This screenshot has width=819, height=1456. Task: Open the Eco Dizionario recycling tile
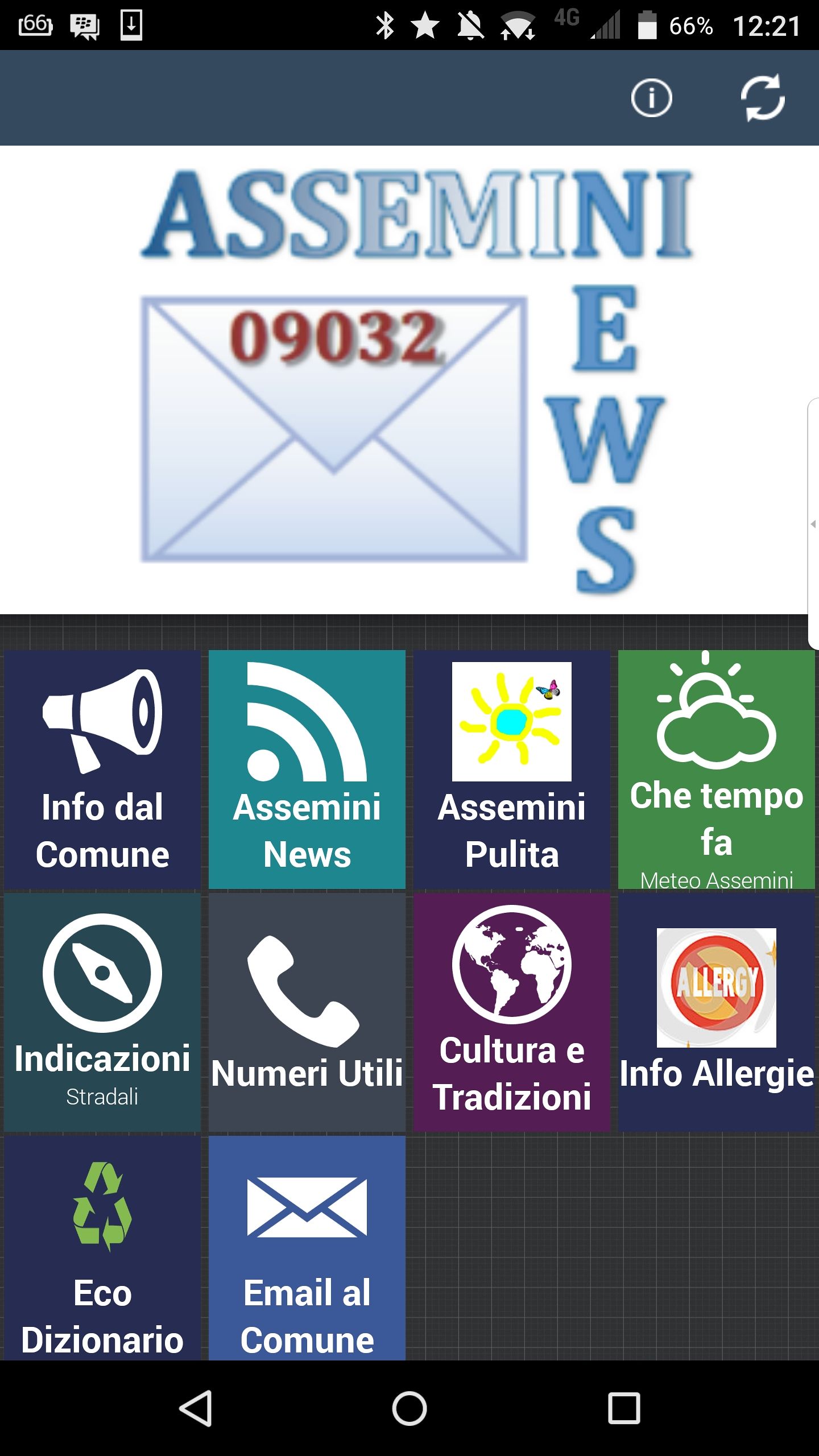(102, 1248)
